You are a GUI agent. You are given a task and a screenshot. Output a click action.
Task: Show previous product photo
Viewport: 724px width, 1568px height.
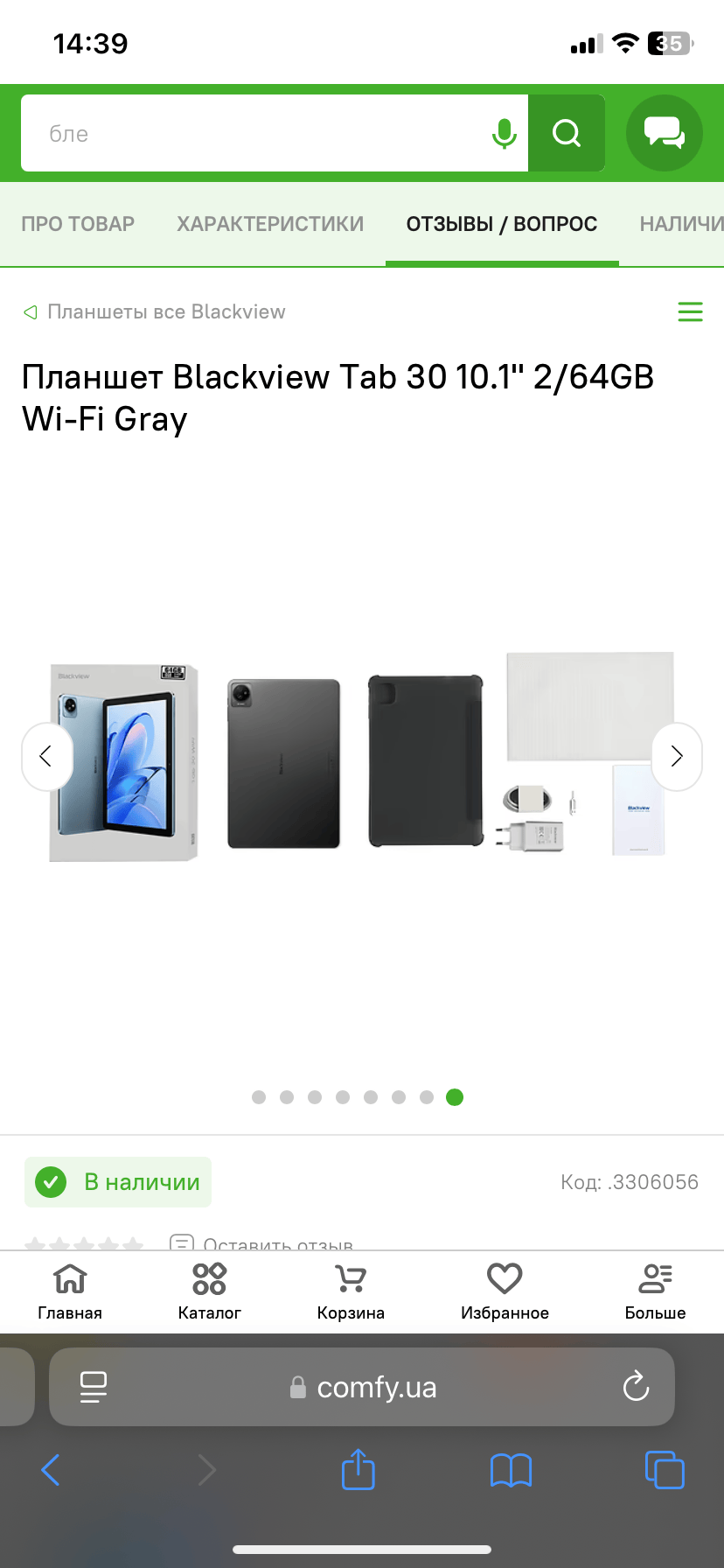(46, 757)
